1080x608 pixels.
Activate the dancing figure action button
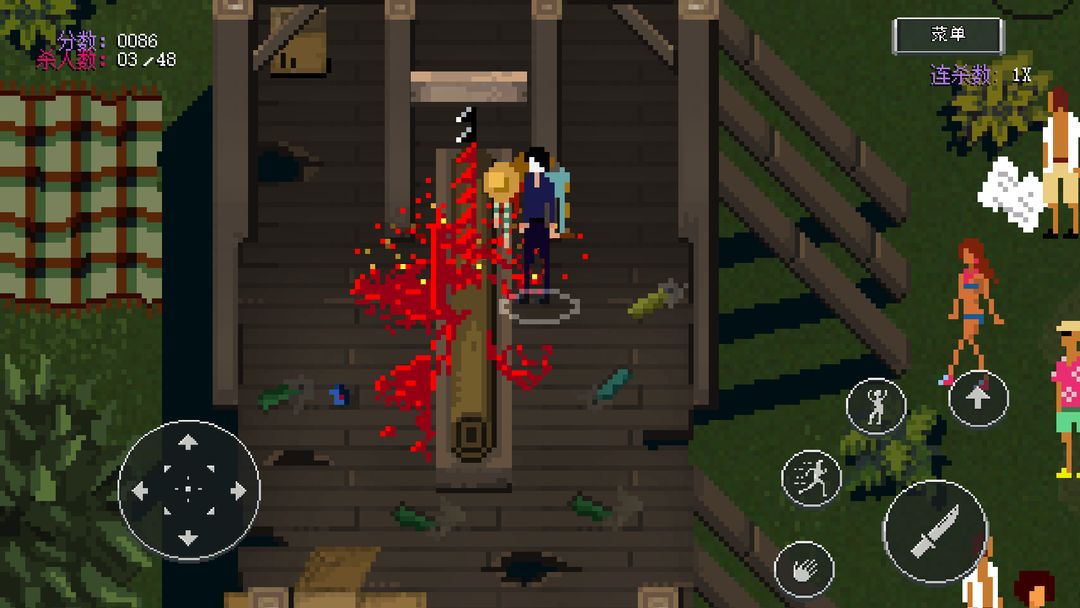point(876,406)
